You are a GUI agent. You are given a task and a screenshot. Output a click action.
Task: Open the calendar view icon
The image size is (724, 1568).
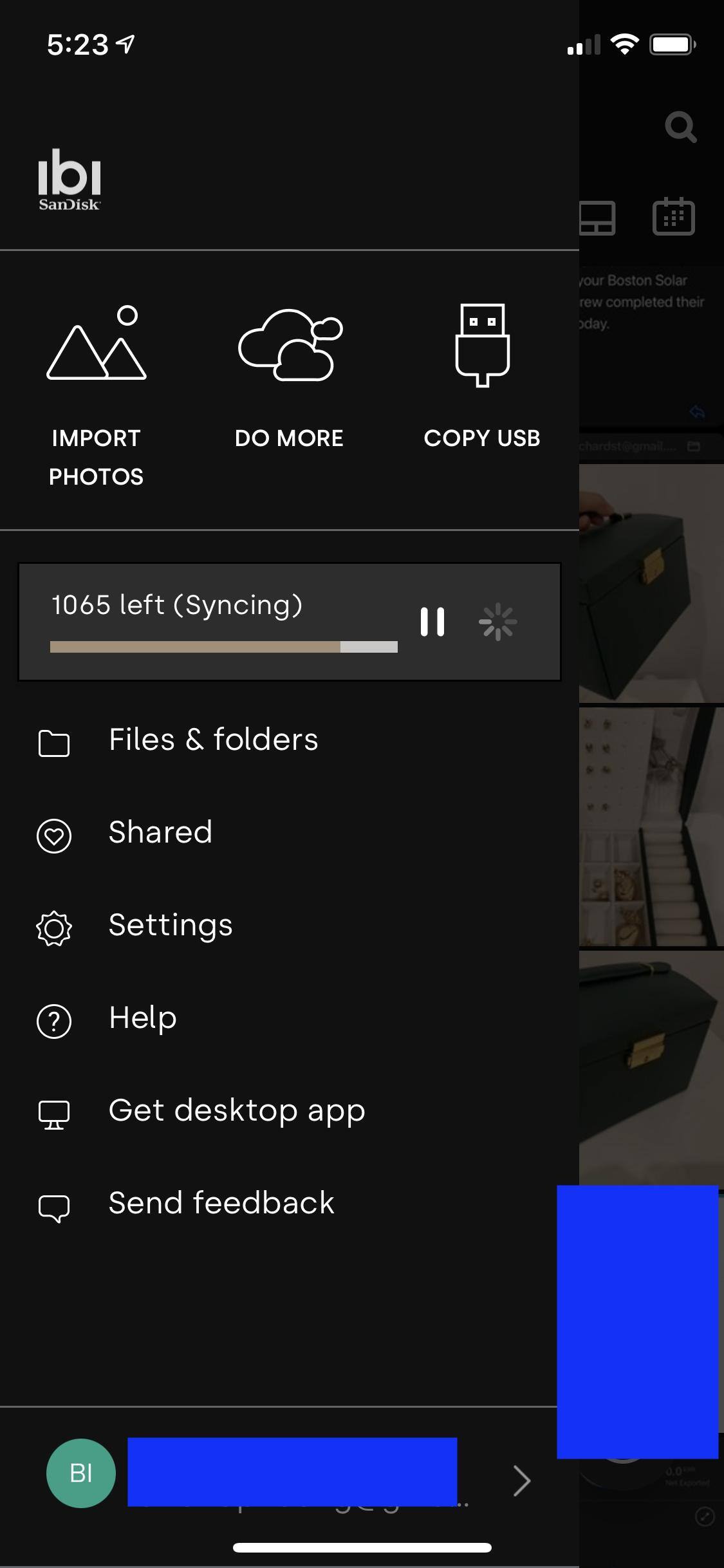(x=673, y=217)
